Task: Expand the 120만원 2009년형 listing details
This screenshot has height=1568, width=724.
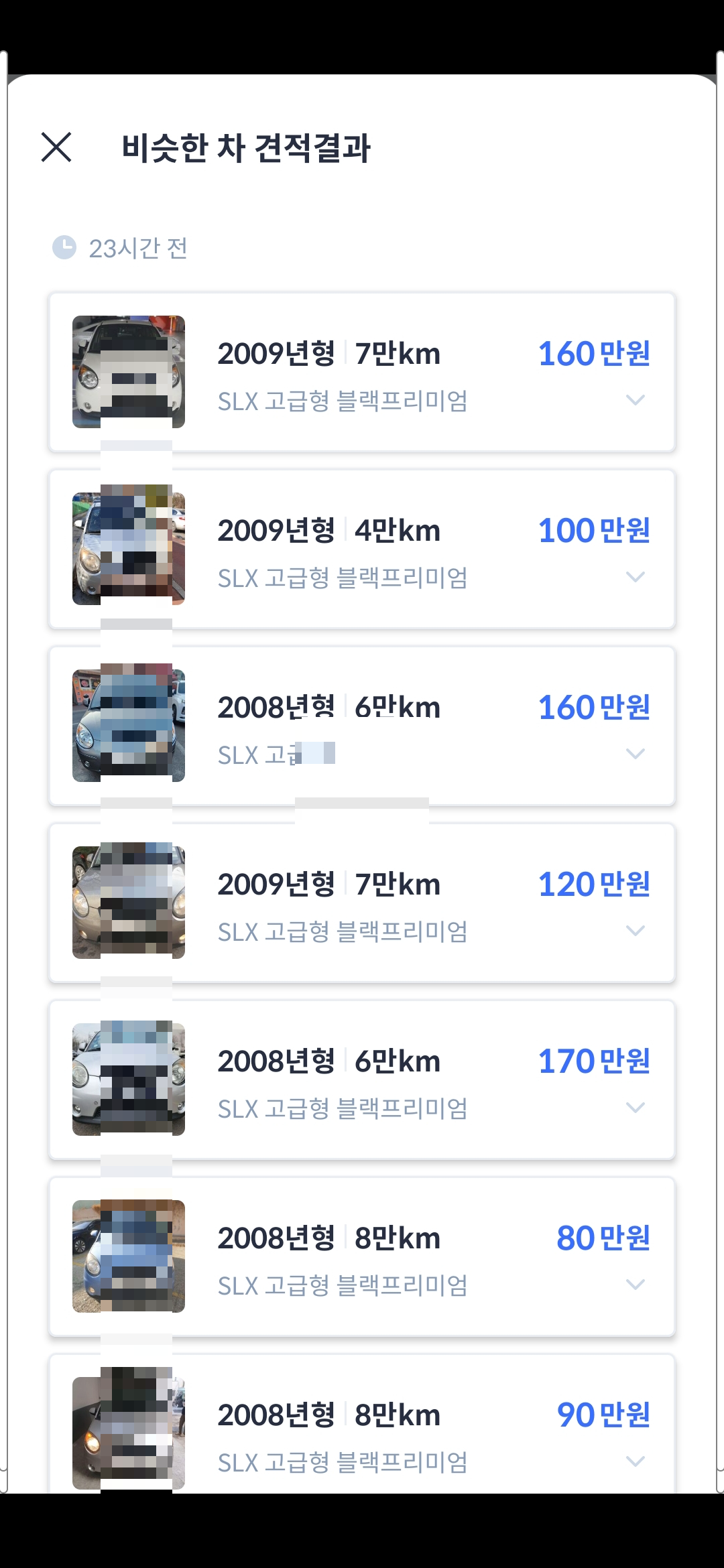Action: [634, 930]
